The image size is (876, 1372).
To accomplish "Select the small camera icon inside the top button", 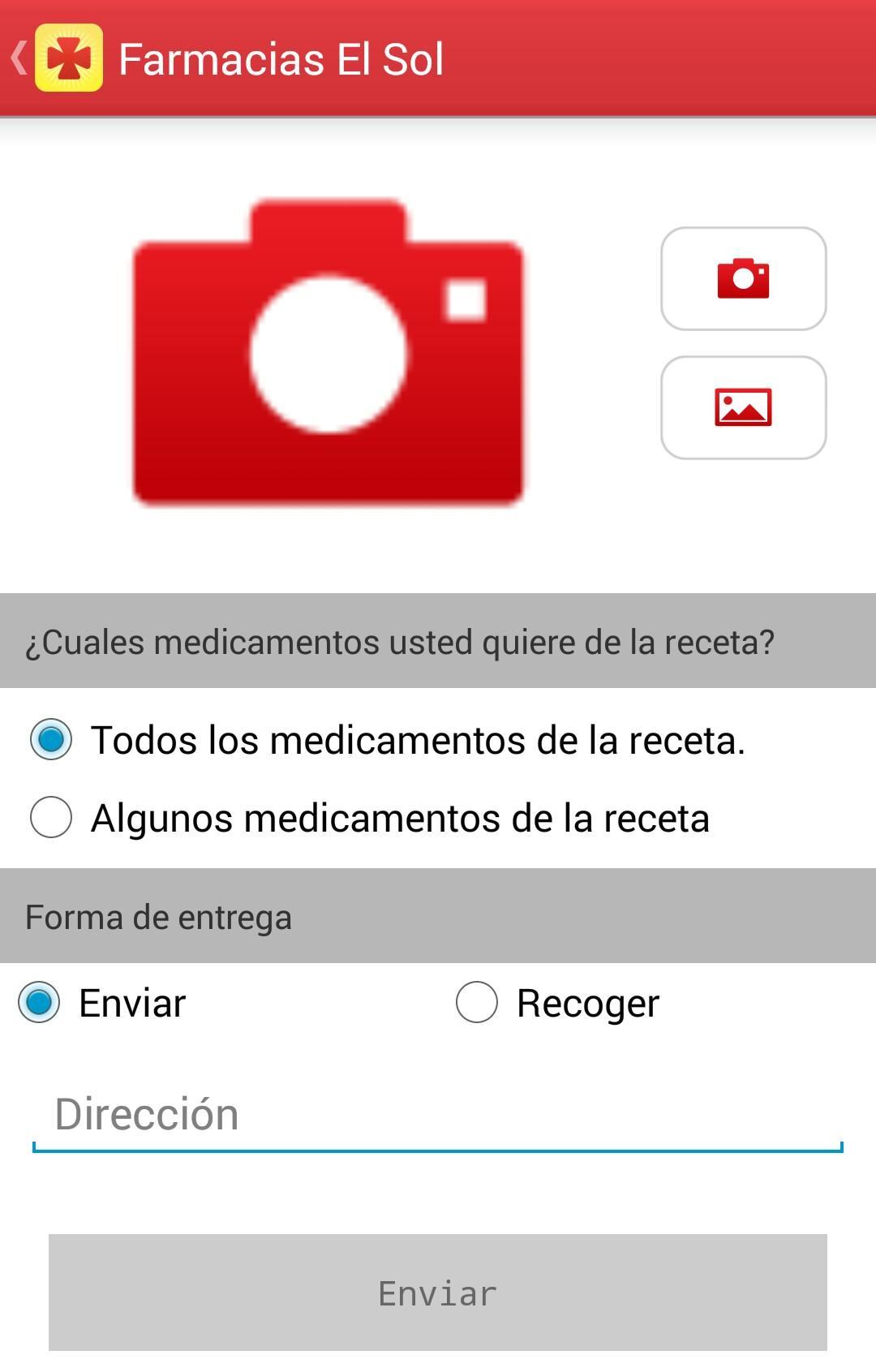I will coord(742,279).
